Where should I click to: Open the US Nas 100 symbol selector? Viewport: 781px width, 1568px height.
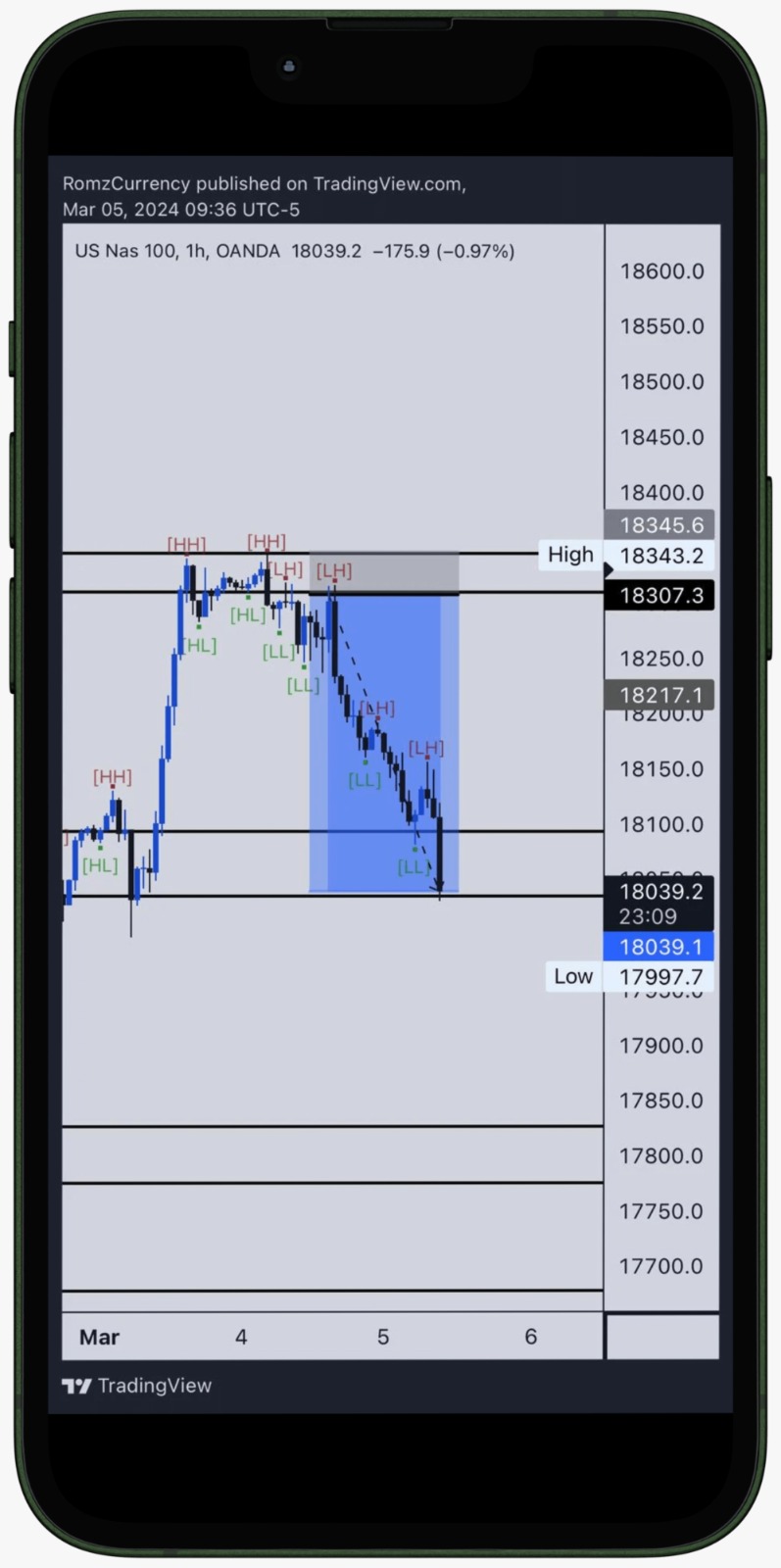(122, 251)
